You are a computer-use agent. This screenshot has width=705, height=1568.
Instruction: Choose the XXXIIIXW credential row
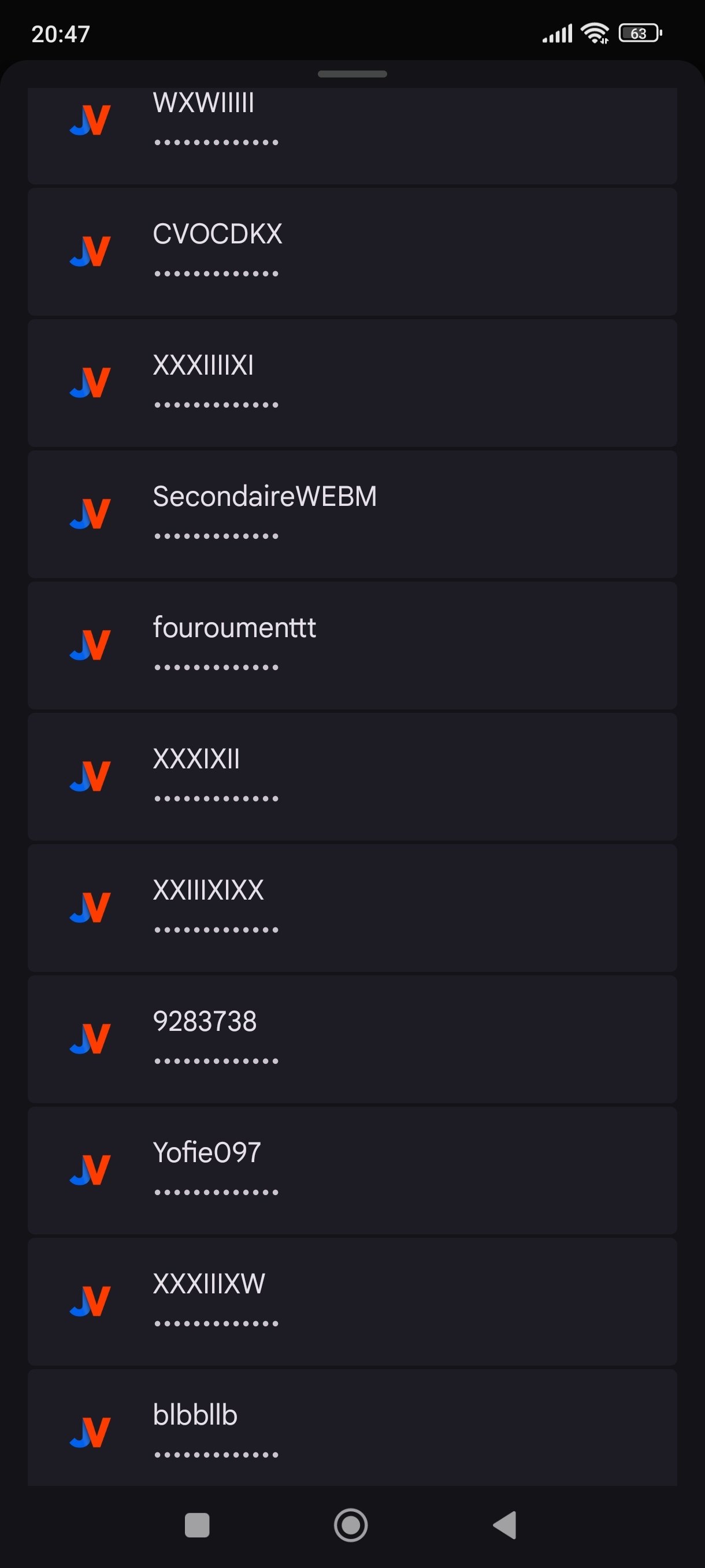pos(352,1301)
